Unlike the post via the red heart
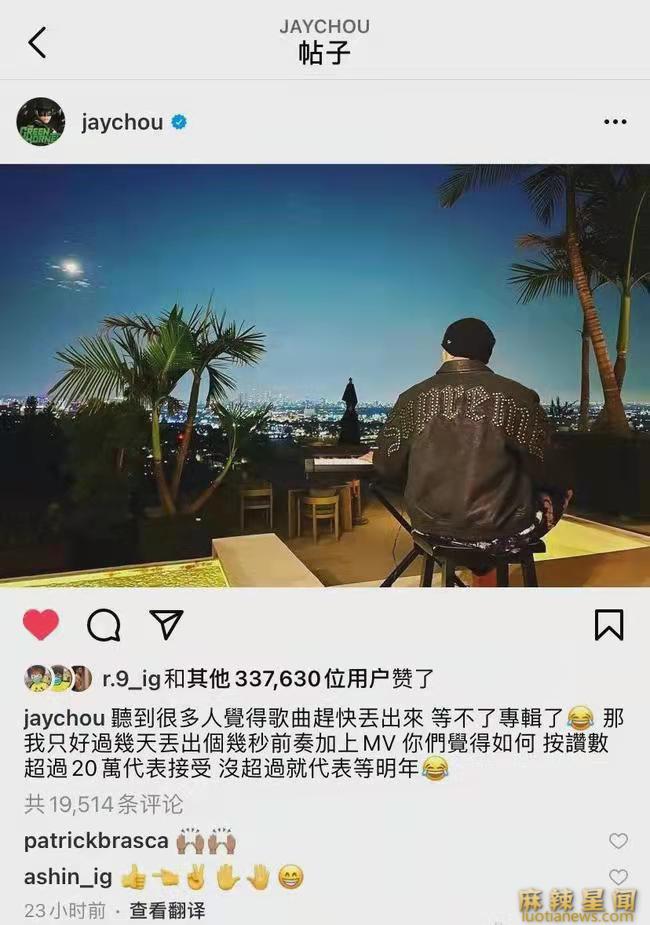650x925 pixels. (x=41, y=625)
